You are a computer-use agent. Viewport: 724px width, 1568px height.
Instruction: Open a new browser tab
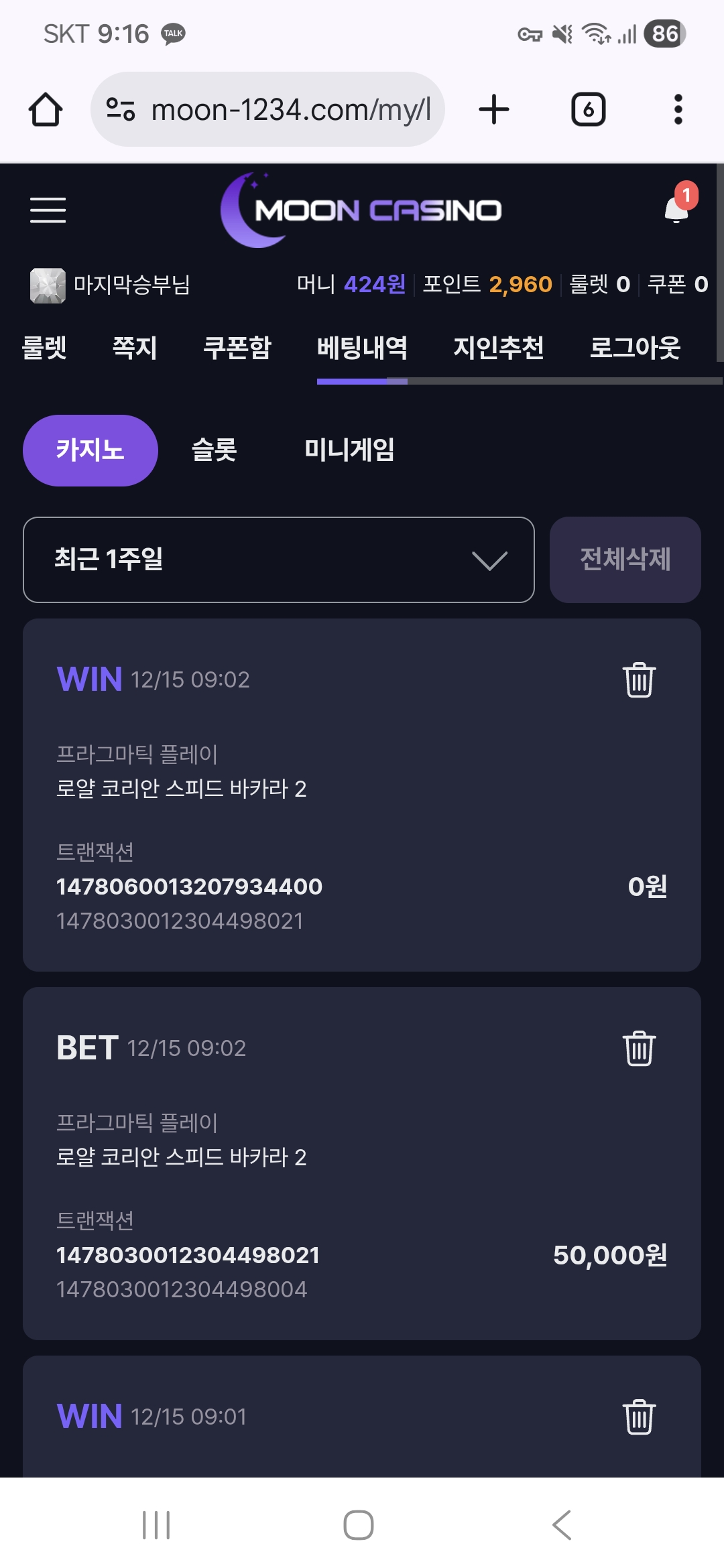[x=494, y=109]
